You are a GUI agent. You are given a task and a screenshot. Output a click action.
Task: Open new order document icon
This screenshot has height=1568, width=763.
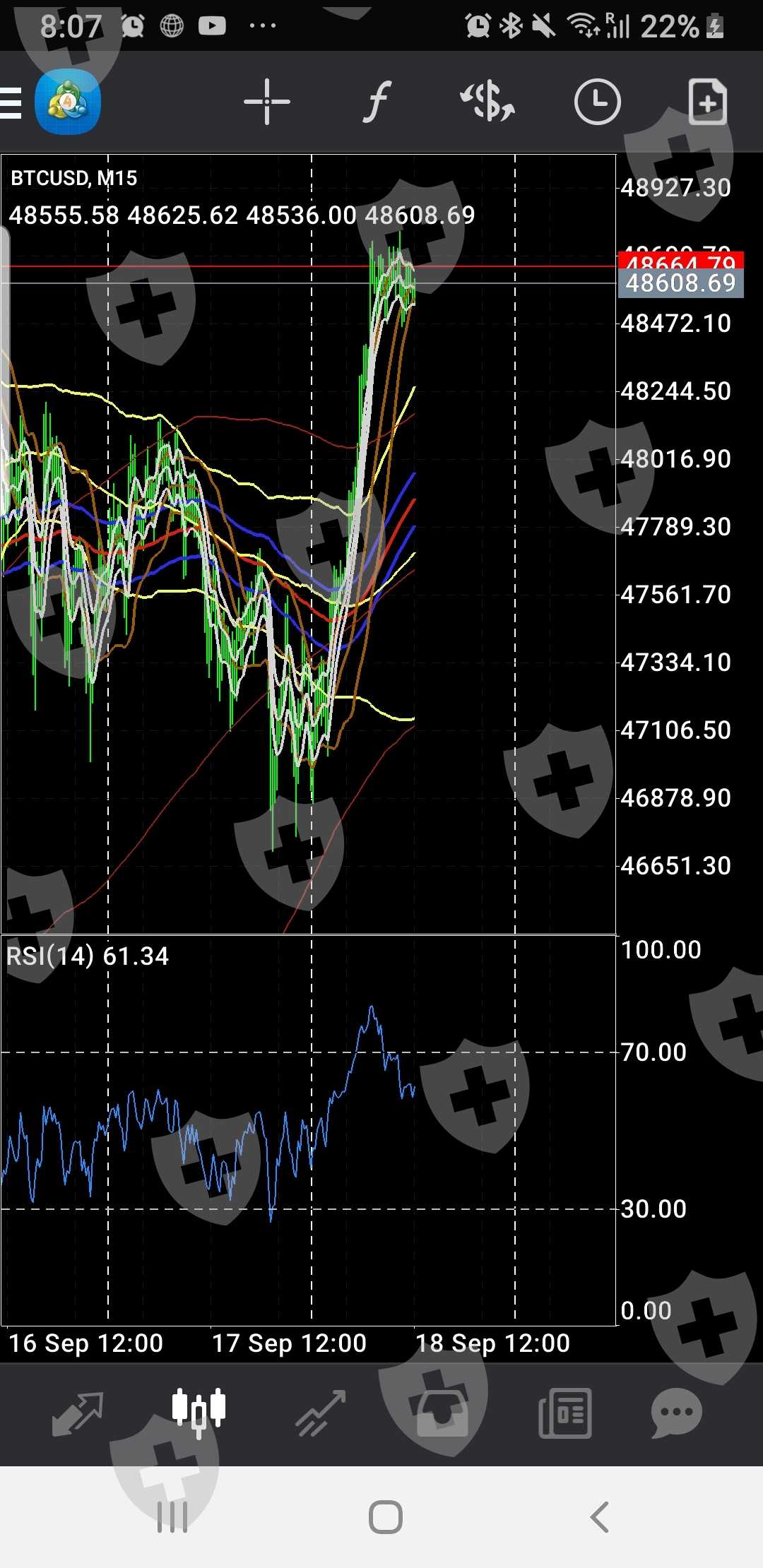[707, 102]
